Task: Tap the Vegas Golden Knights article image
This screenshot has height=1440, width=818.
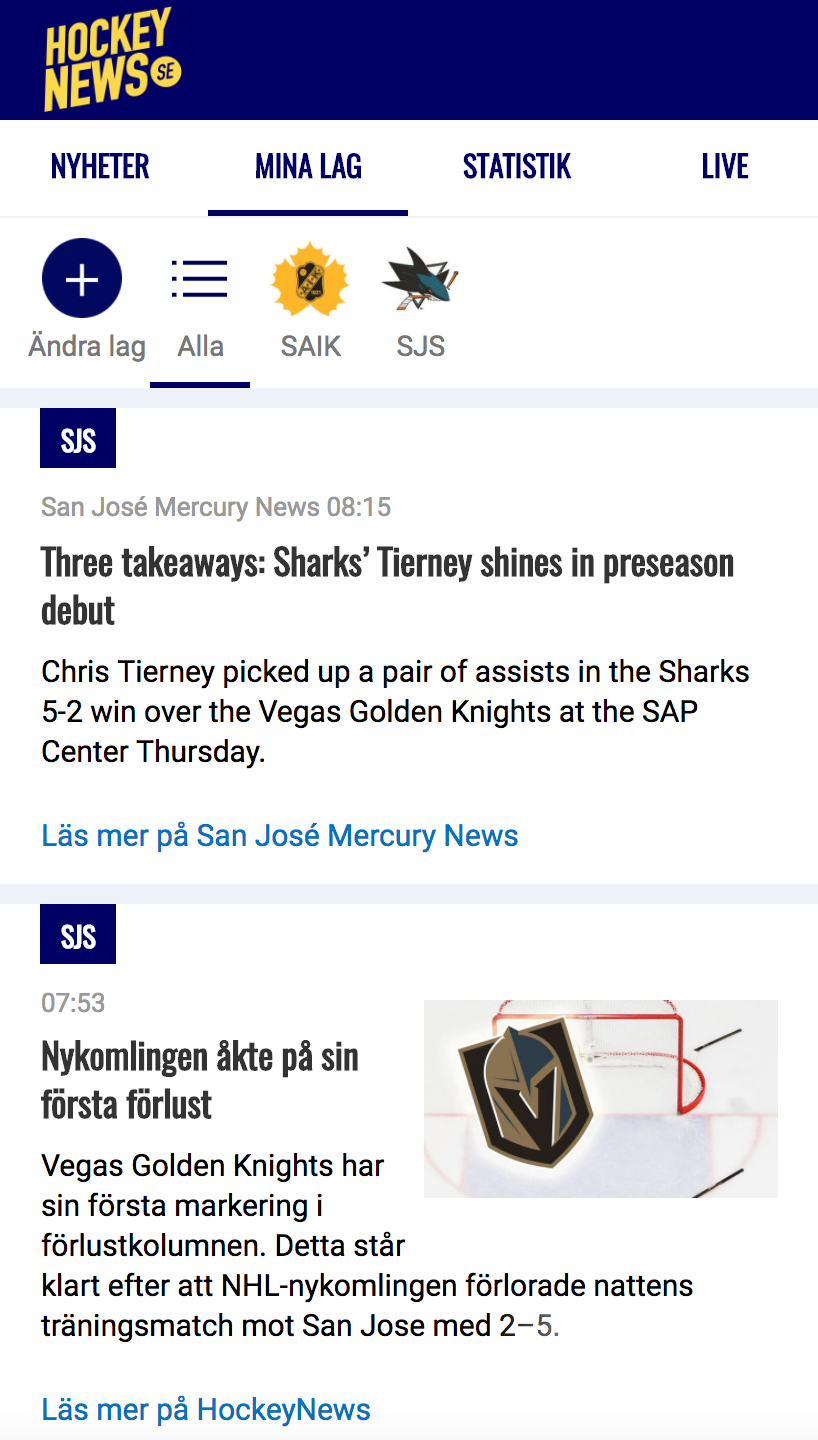Action: point(600,1098)
